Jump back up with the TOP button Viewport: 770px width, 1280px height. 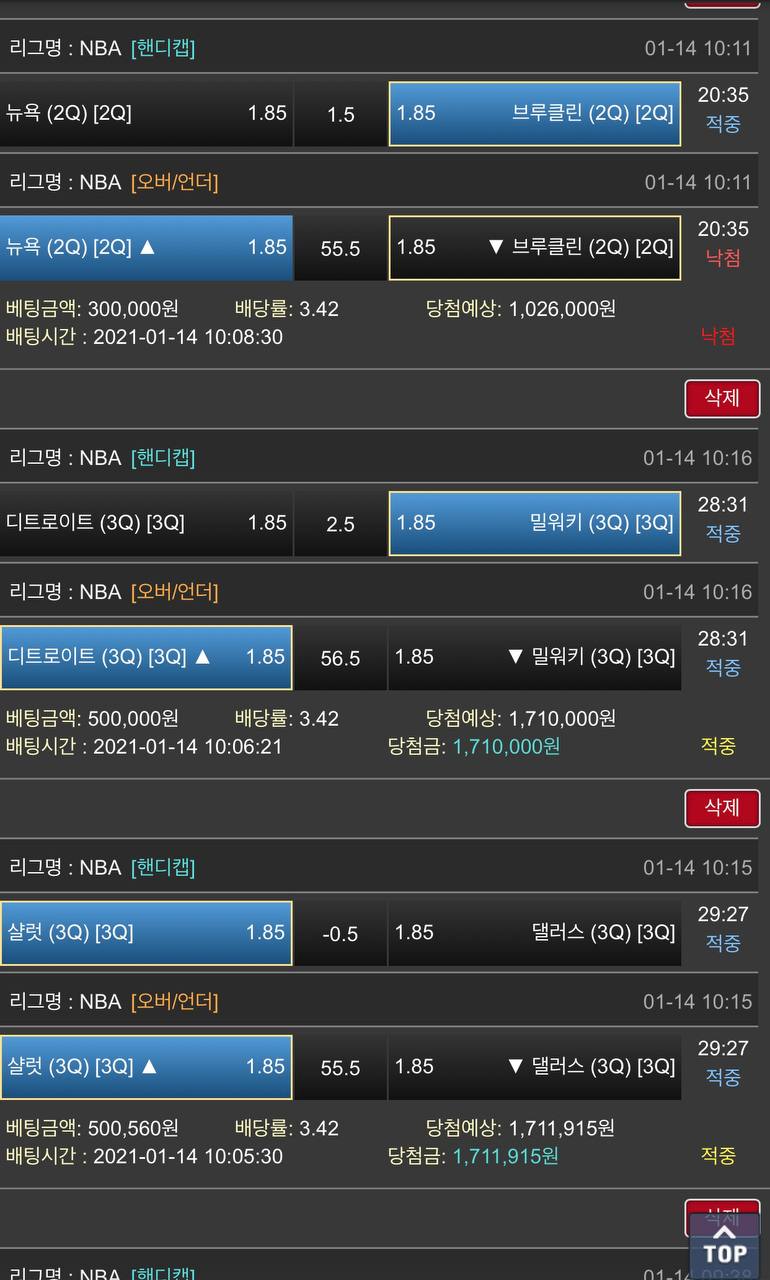pos(724,1245)
